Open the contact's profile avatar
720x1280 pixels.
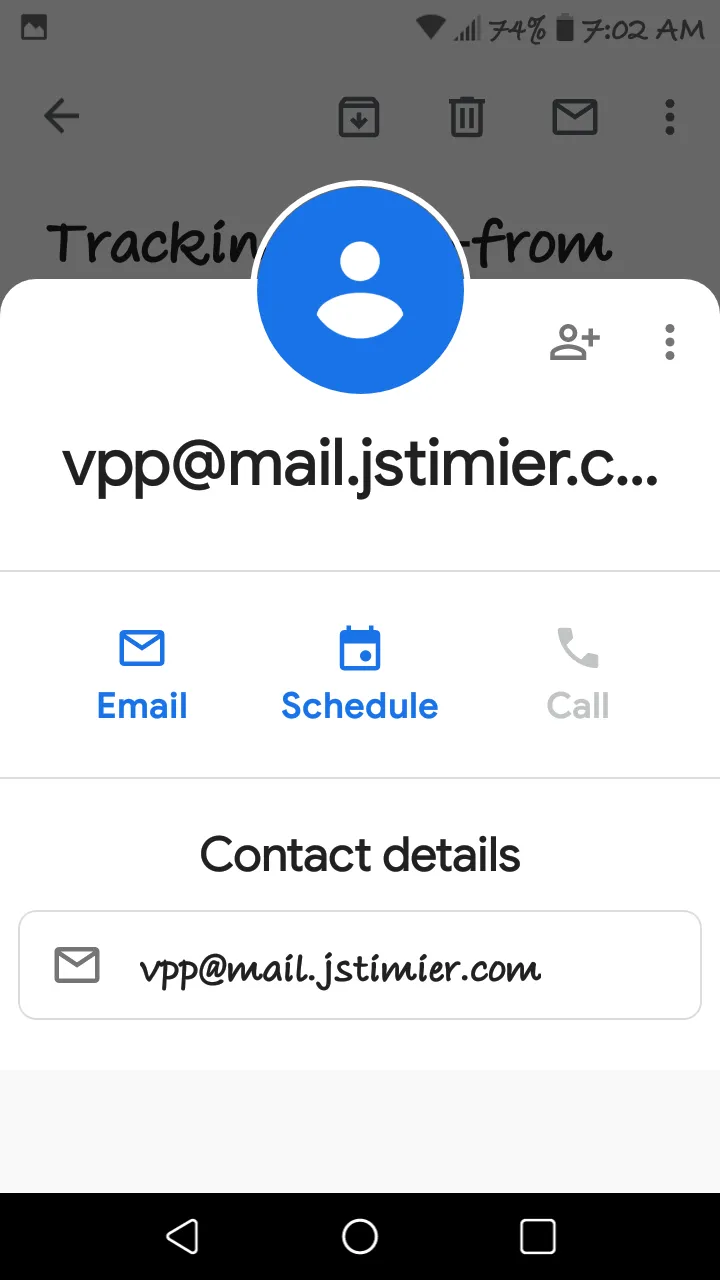360,290
